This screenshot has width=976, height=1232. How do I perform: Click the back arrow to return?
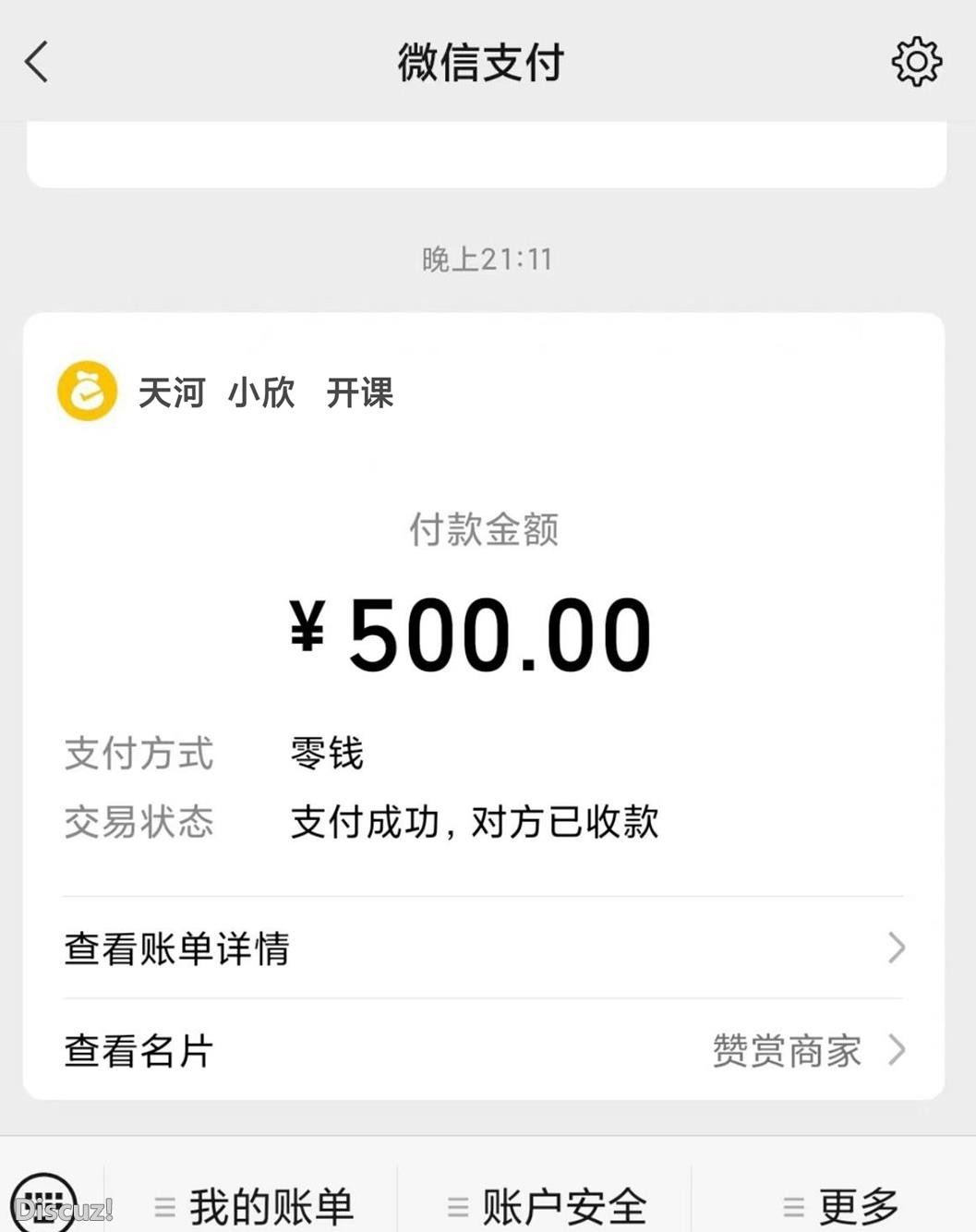point(34,63)
